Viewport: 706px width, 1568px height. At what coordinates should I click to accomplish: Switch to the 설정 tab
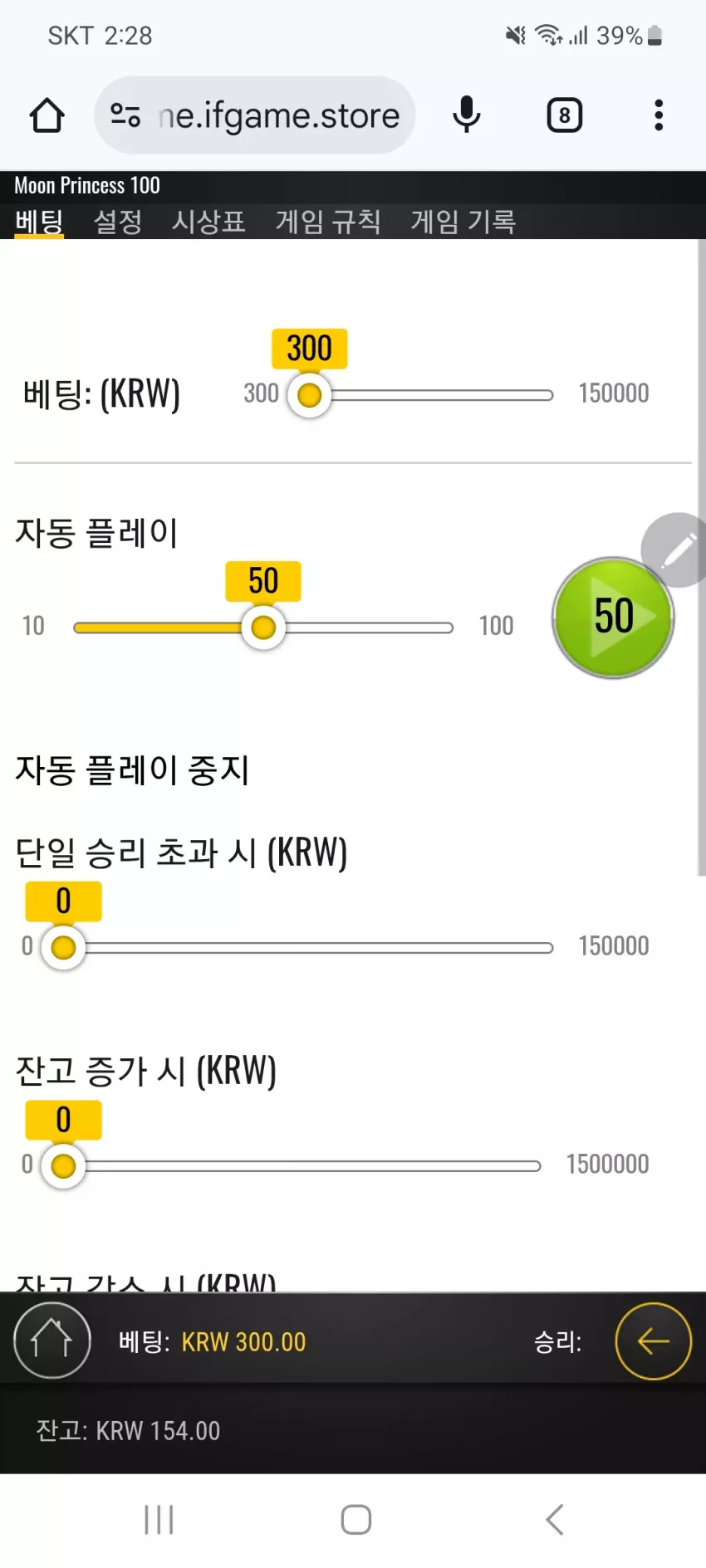[x=118, y=222]
